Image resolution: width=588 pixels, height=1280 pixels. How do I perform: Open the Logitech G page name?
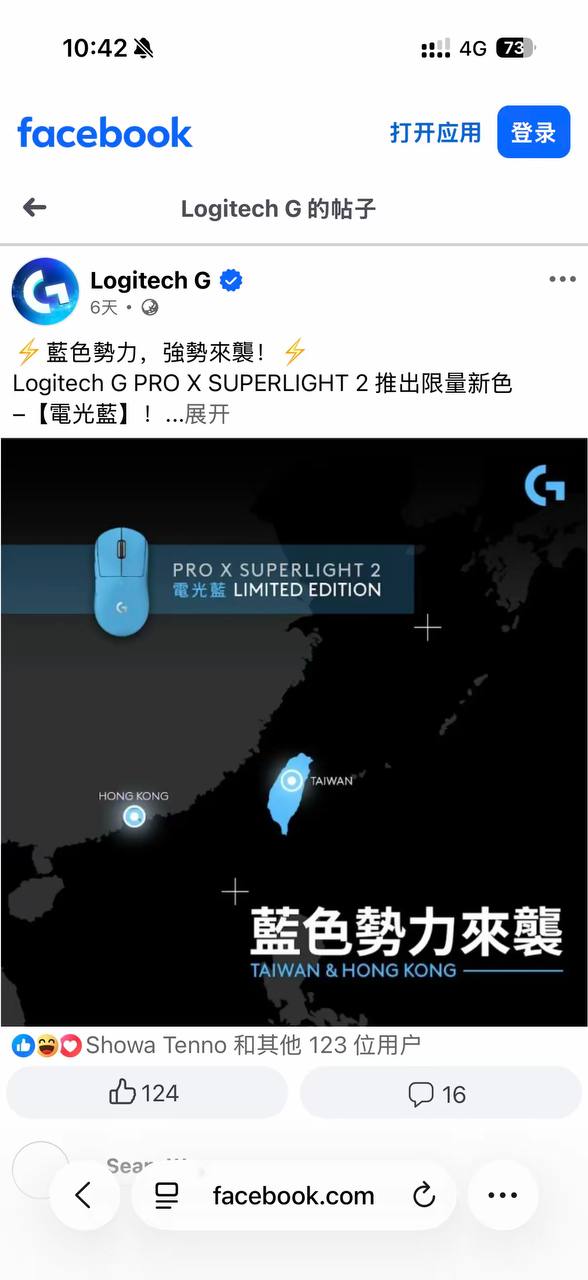coord(151,280)
